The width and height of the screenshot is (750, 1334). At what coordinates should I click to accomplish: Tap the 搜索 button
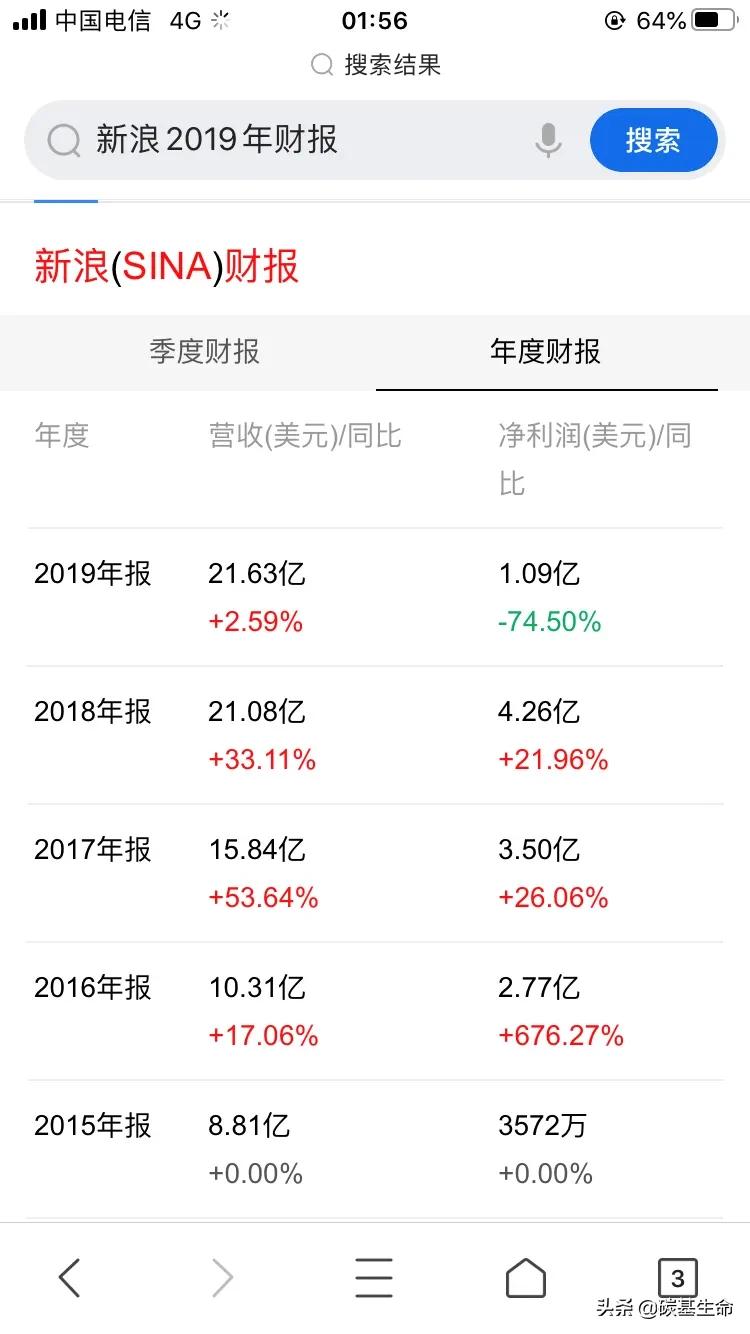tap(653, 140)
